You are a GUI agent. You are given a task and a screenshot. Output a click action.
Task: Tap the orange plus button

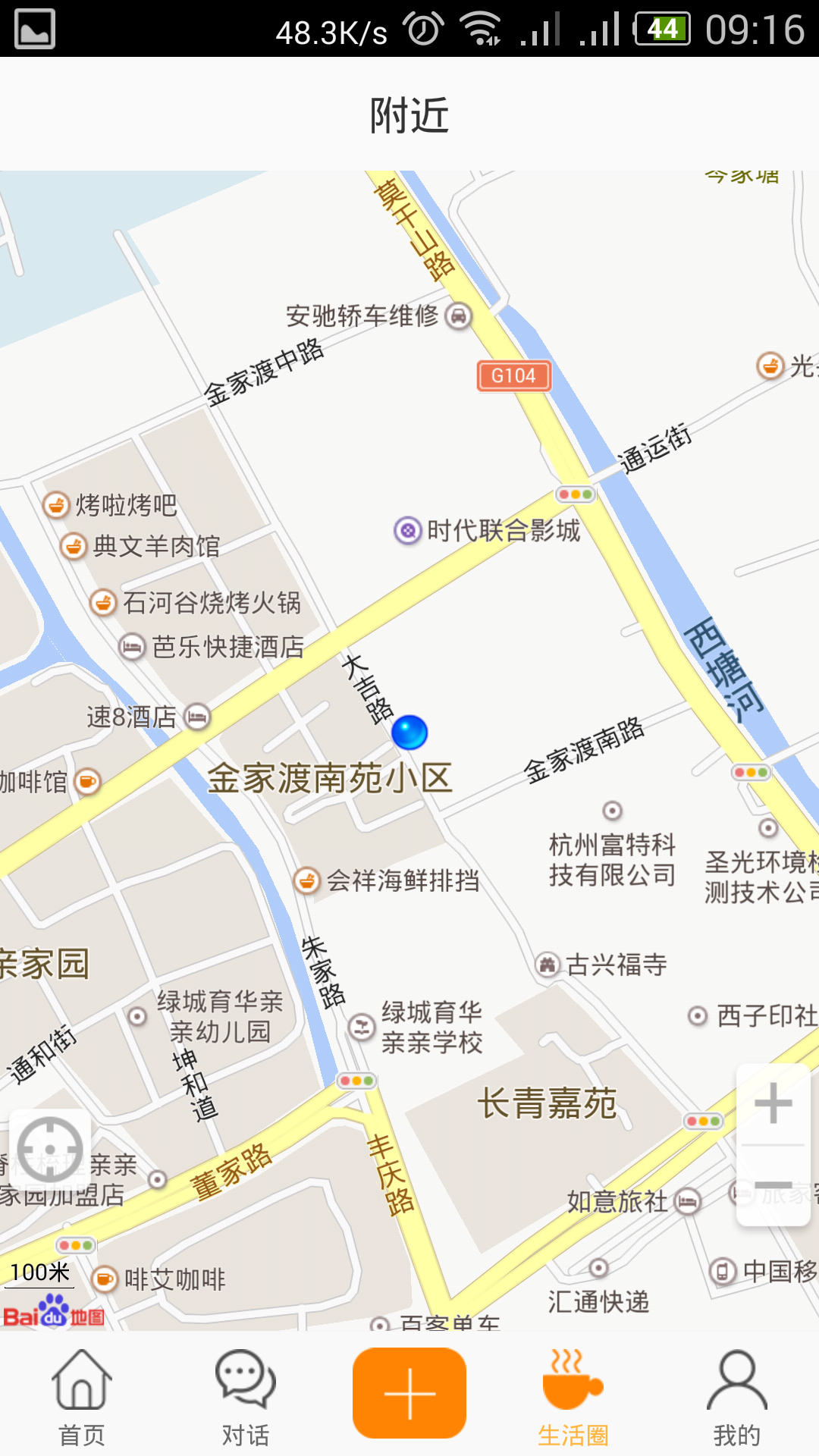coord(409,1394)
